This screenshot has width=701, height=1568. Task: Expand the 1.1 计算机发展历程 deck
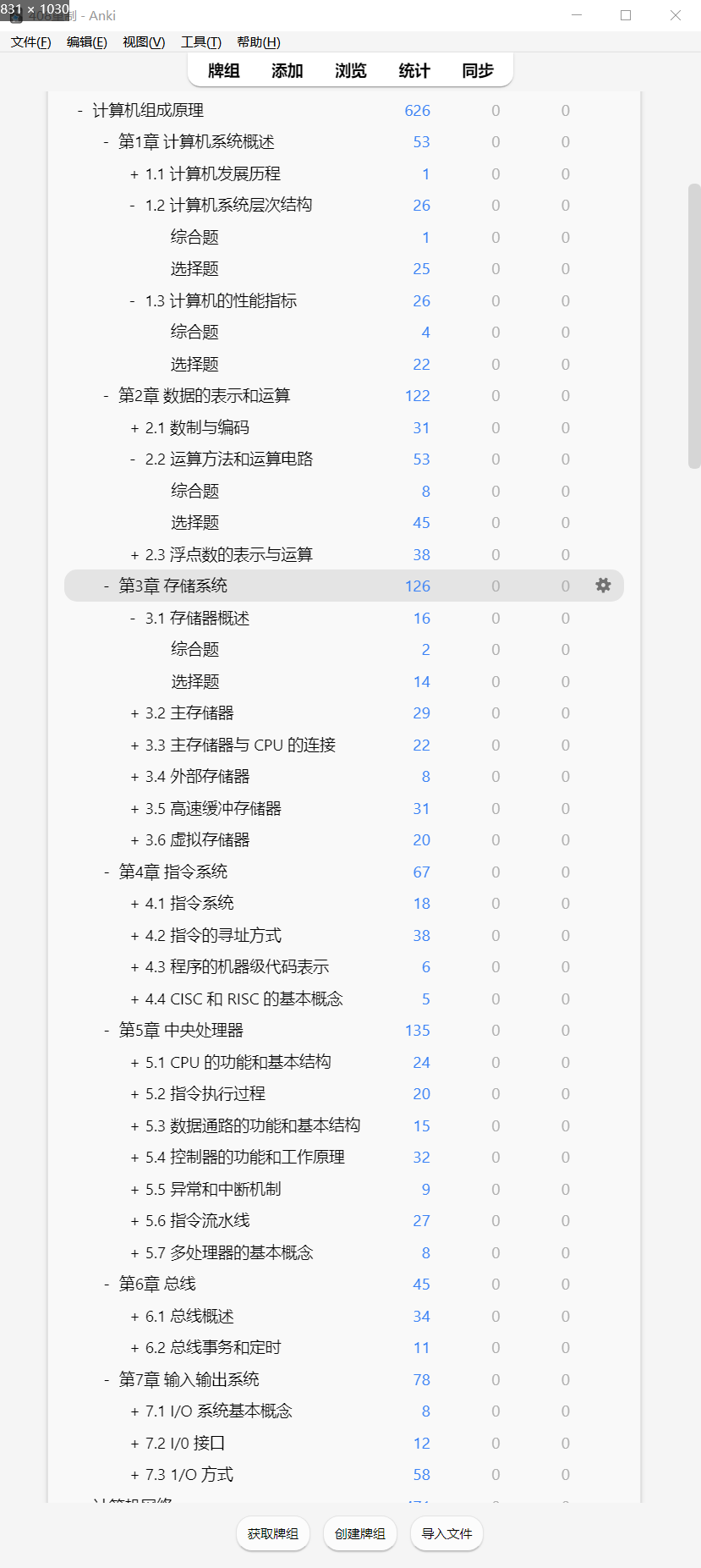tap(134, 174)
